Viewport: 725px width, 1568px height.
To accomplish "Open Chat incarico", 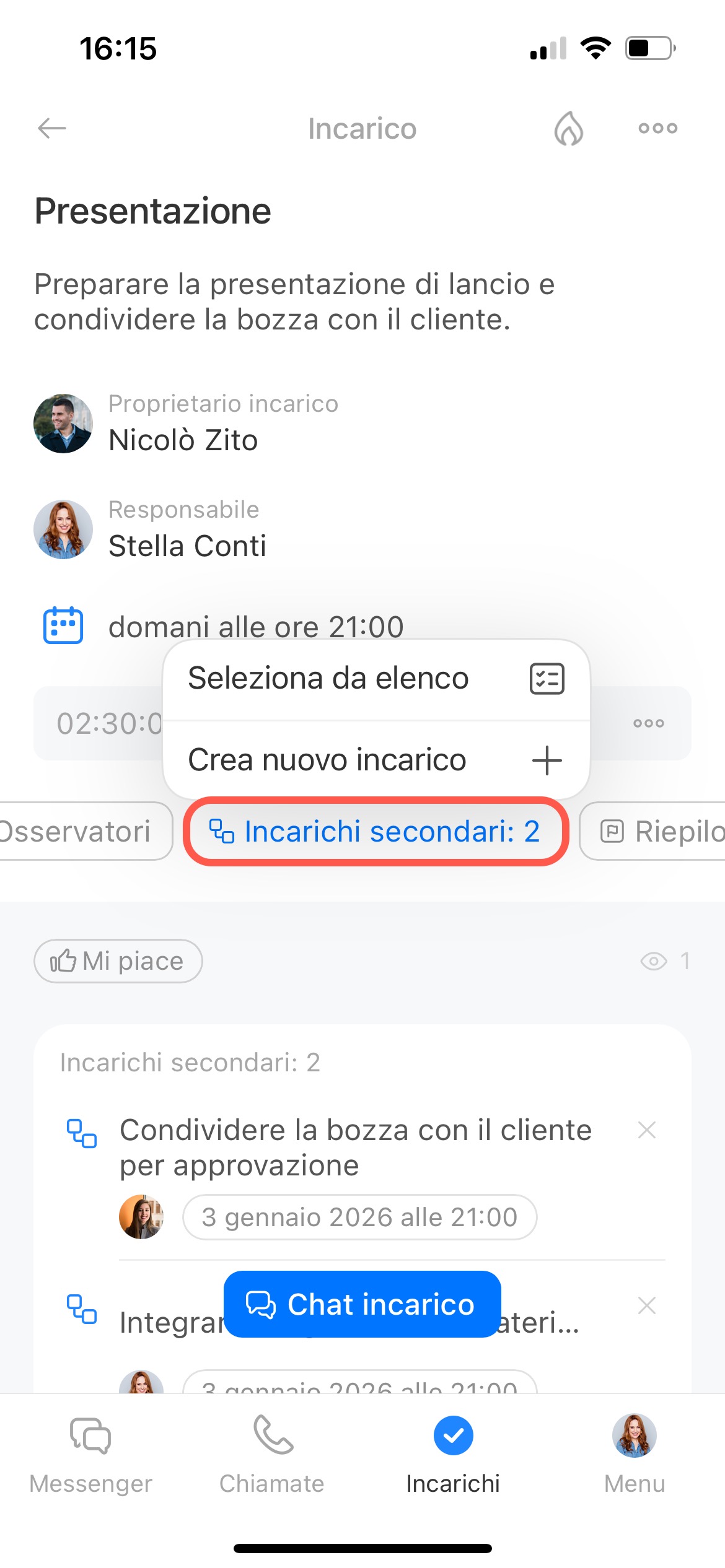I will click(362, 1304).
